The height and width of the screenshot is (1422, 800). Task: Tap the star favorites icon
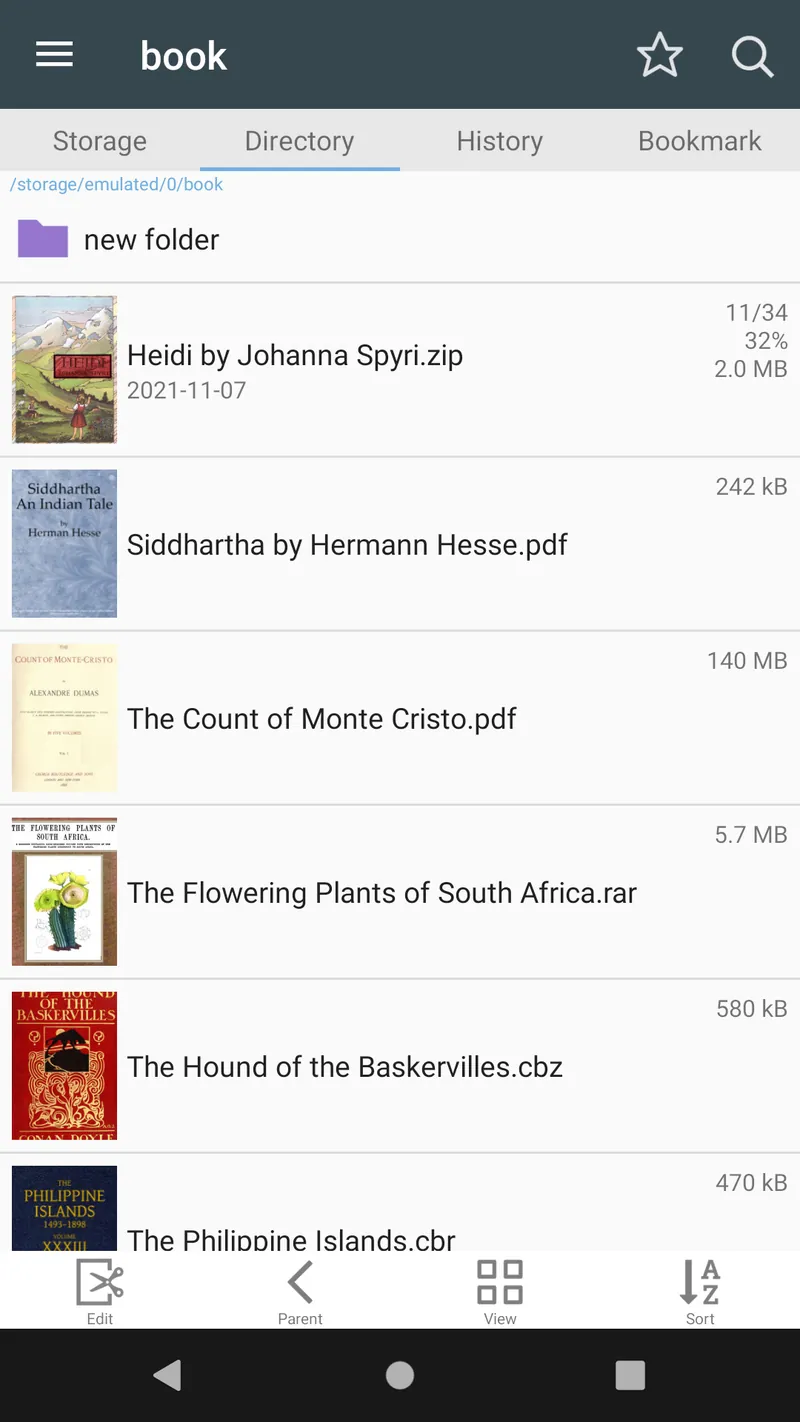660,55
